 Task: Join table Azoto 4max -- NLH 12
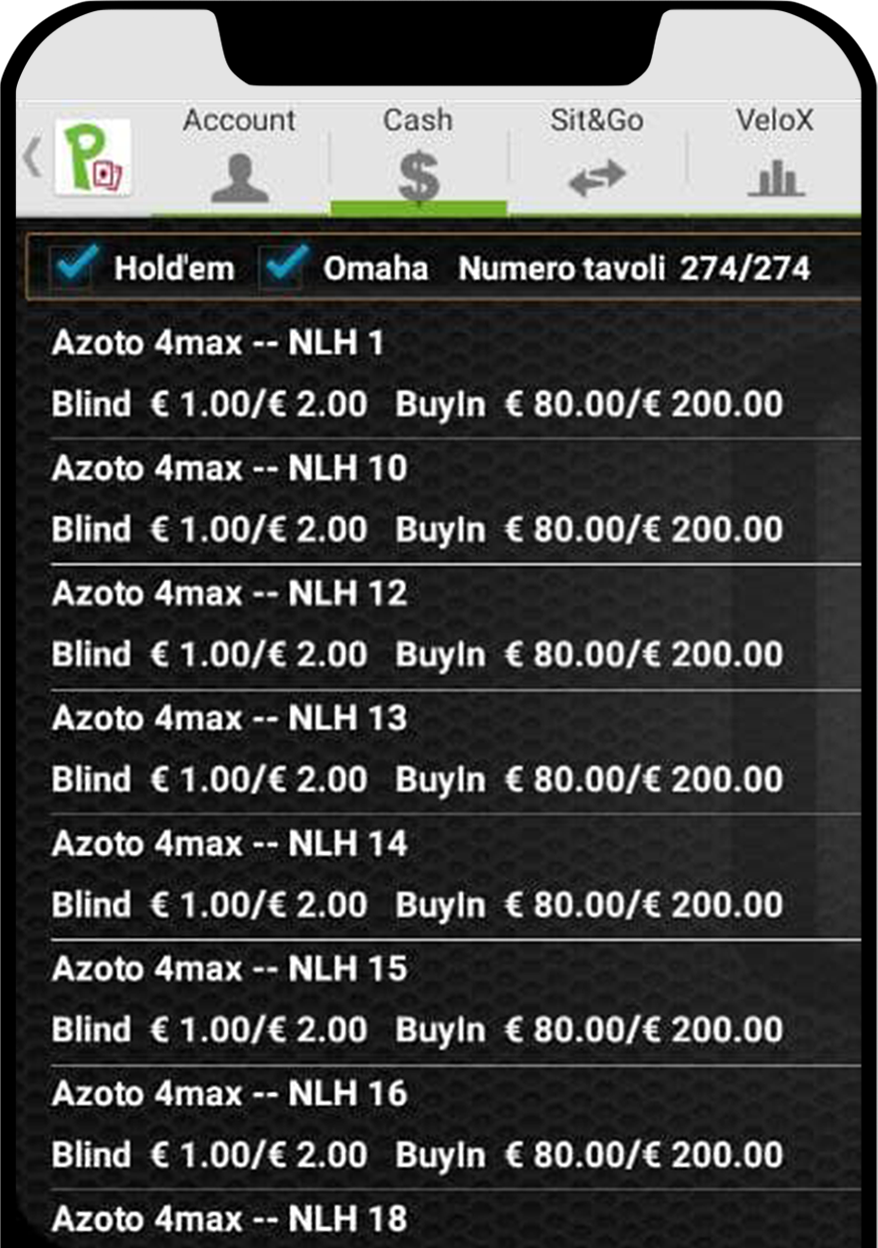pyautogui.click(x=438, y=625)
